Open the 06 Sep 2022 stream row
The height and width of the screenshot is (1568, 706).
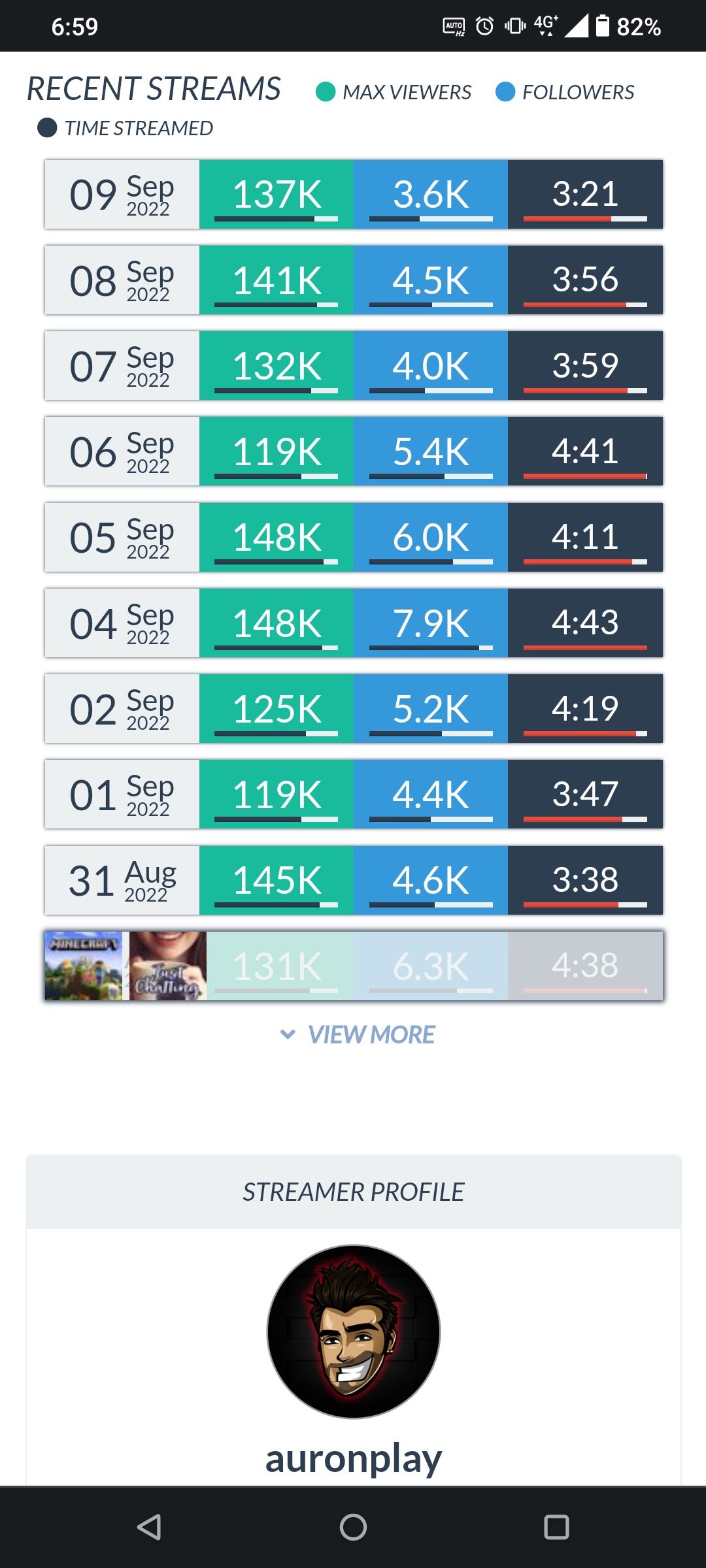(x=353, y=451)
